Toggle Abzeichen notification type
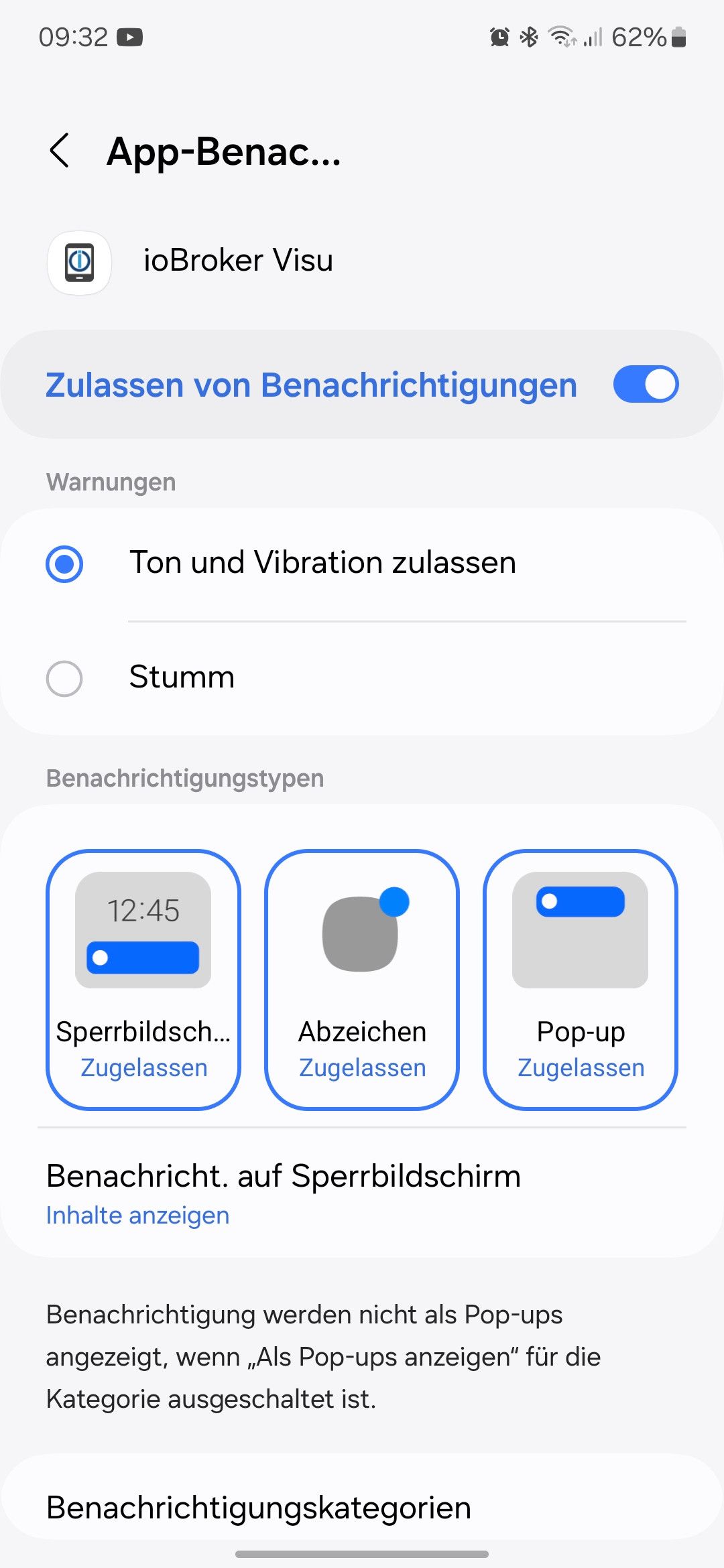The height and width of the screenshot is (1568, 724). coord(362,979)
